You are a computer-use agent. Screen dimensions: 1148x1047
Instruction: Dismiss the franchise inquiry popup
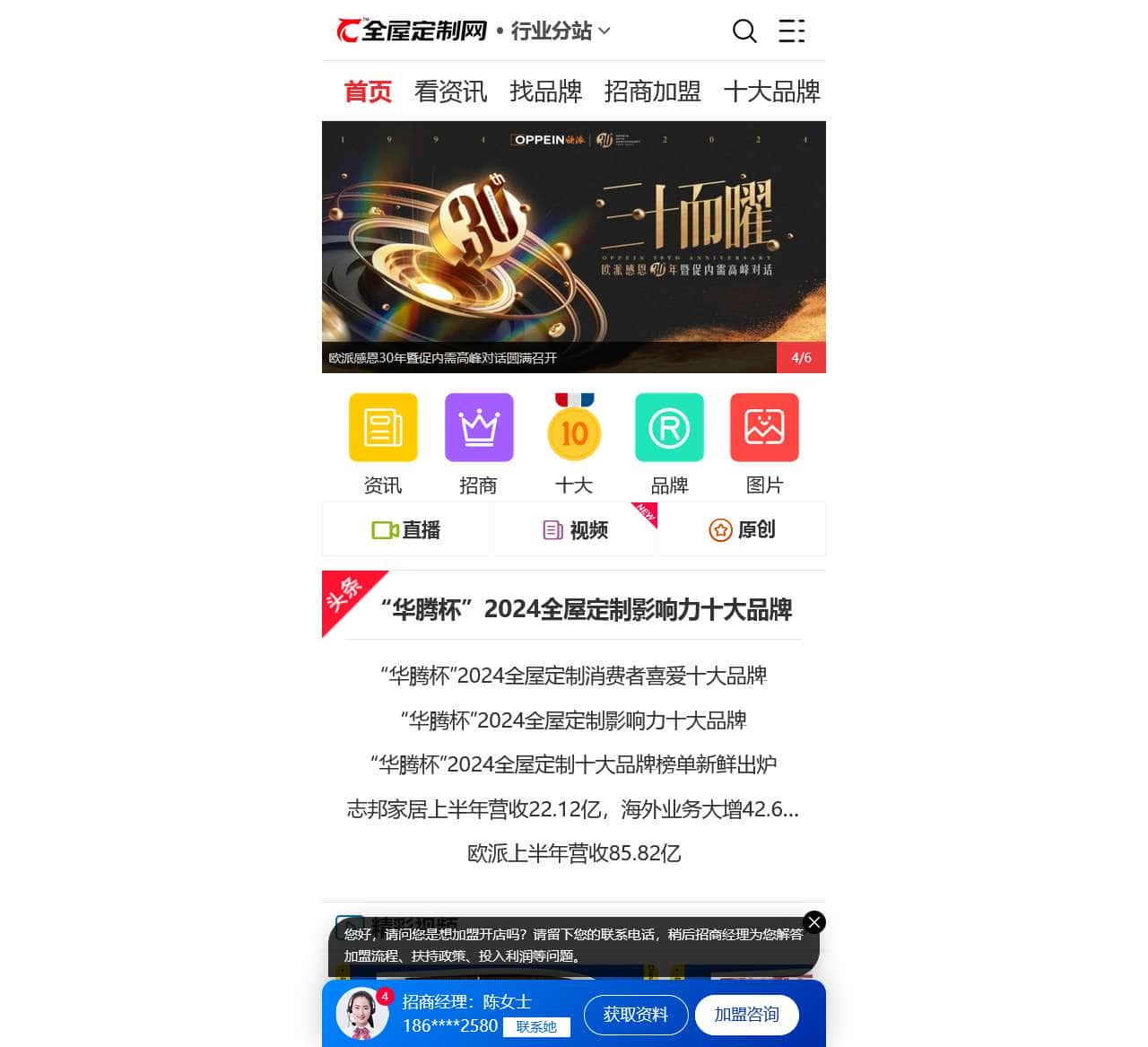[x=814, y=922]
